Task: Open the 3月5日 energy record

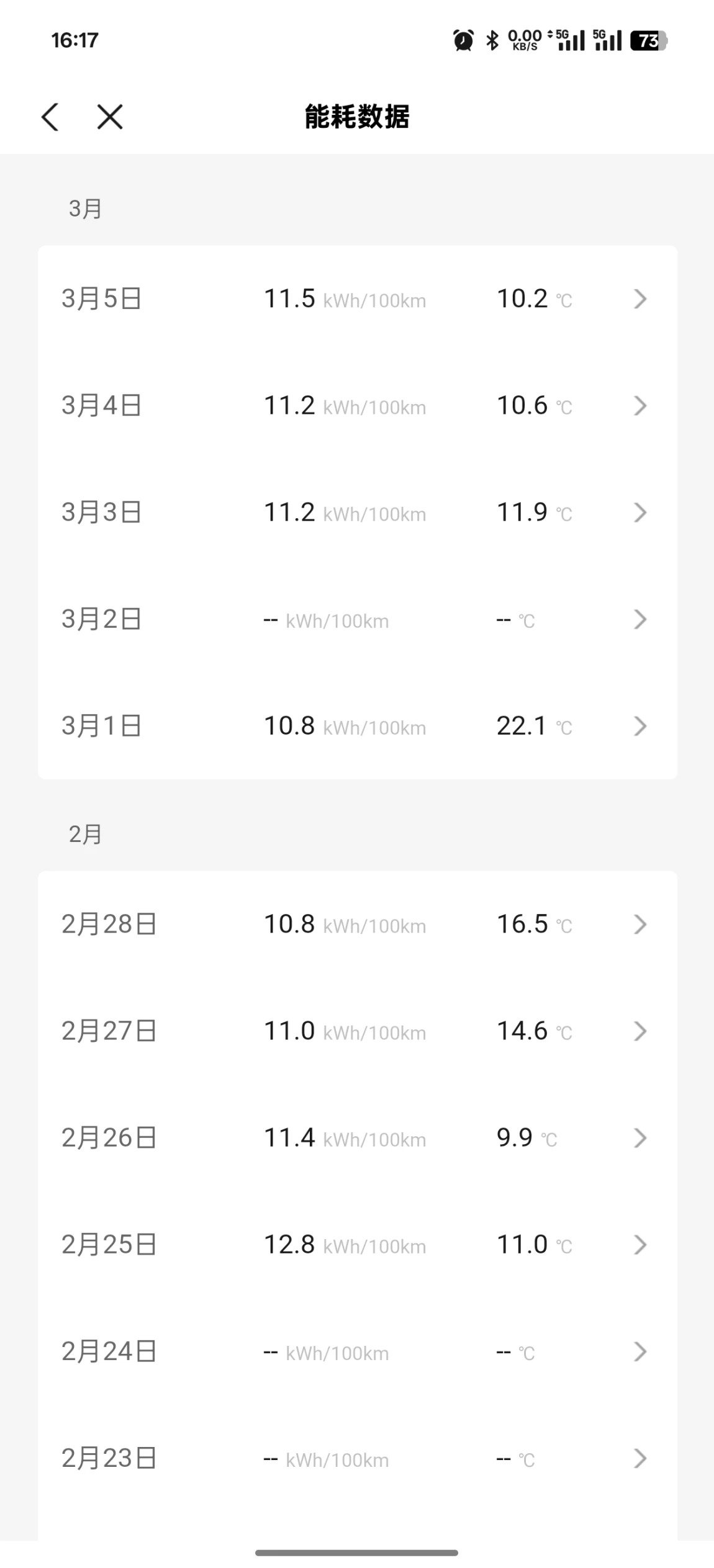Action: coord(358,299)
